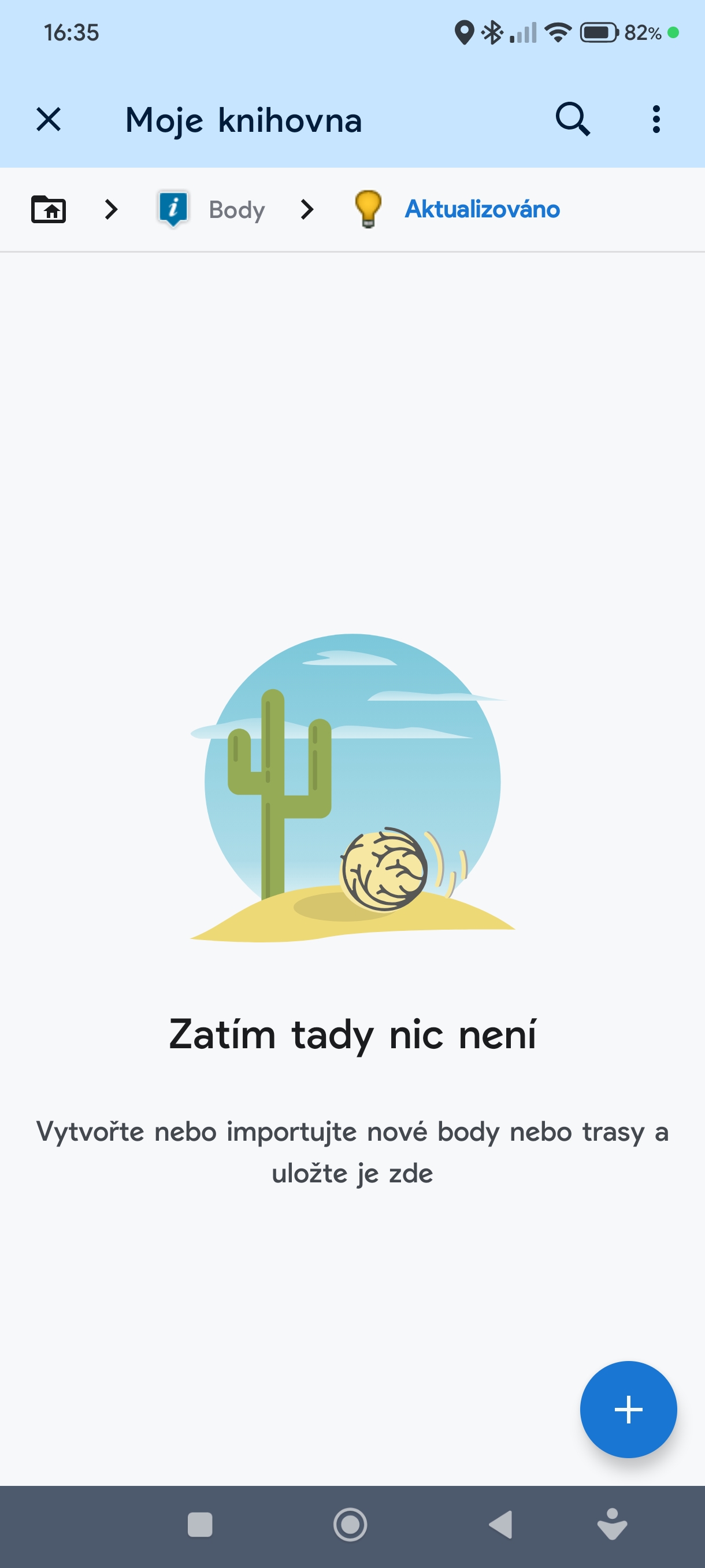
Task: Add a new item with plus button
Action: pyautogui.click(x=628, y=1409)
